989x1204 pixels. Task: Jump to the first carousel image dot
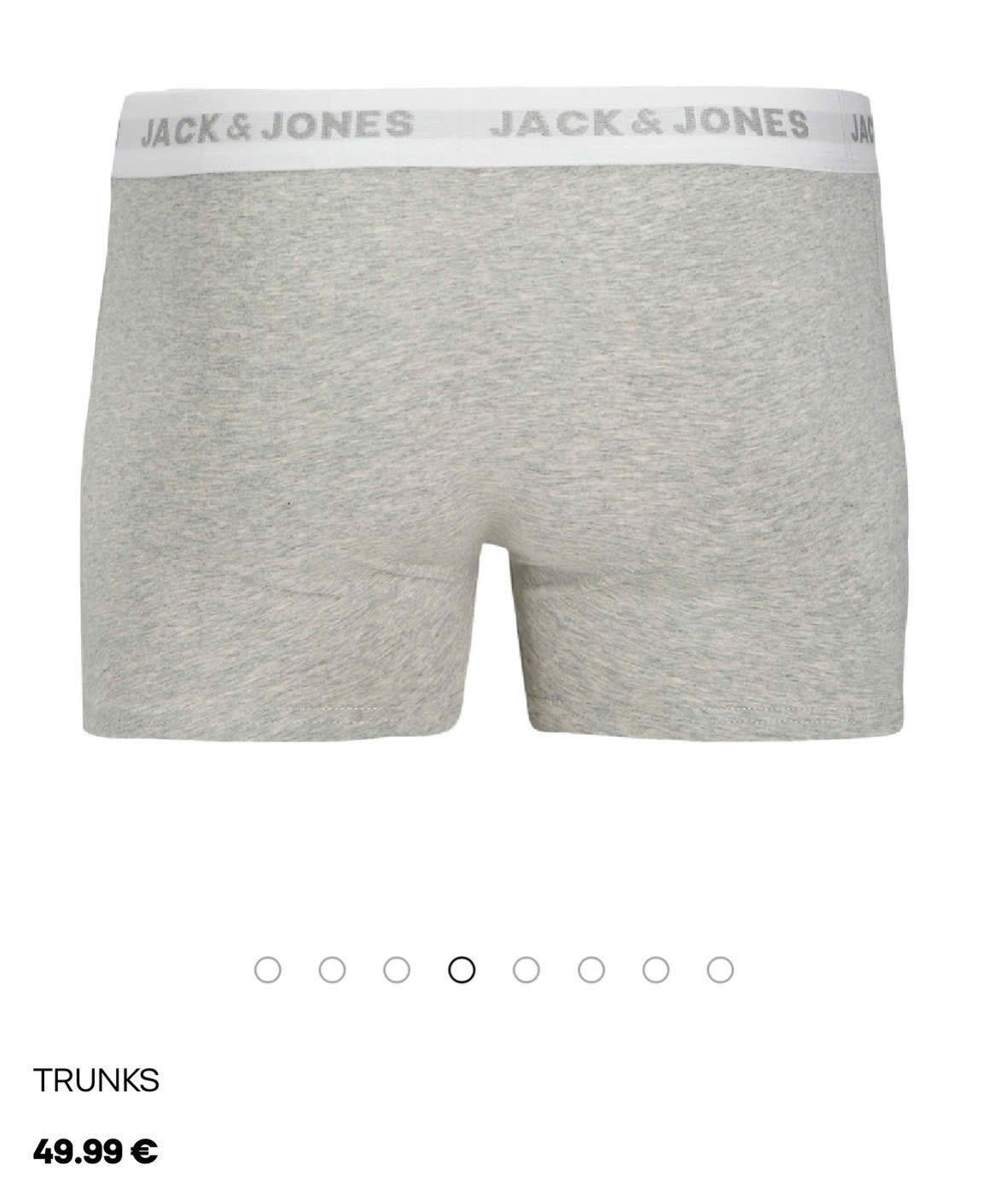pyautogui.click(x=267, y=970)
